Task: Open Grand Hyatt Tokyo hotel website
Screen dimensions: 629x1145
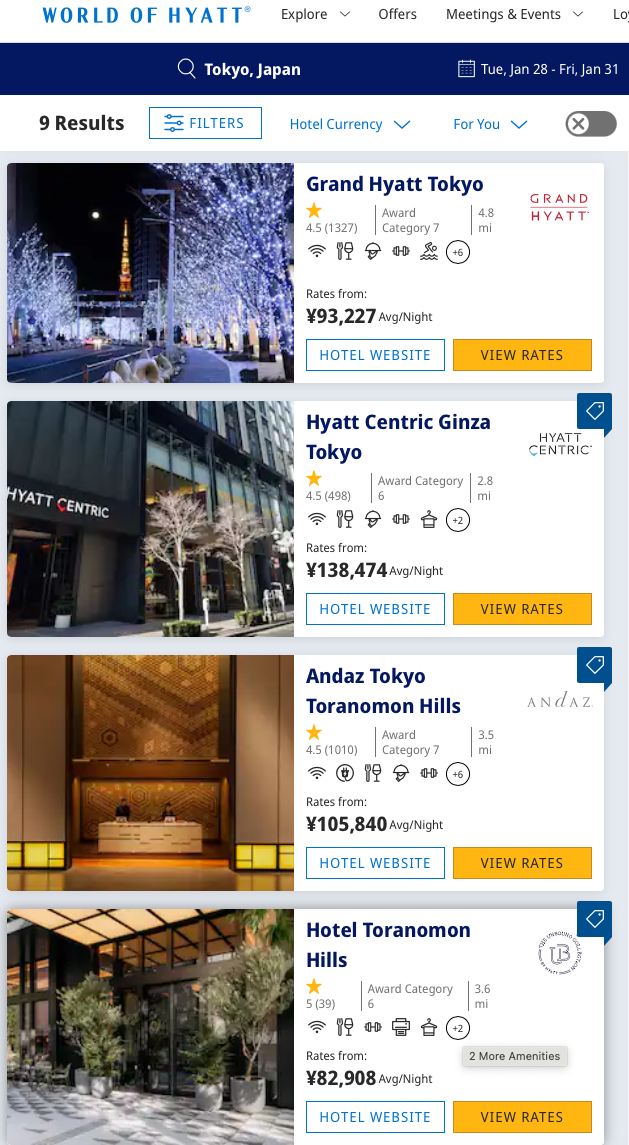Action: click(x=376, y=355)
